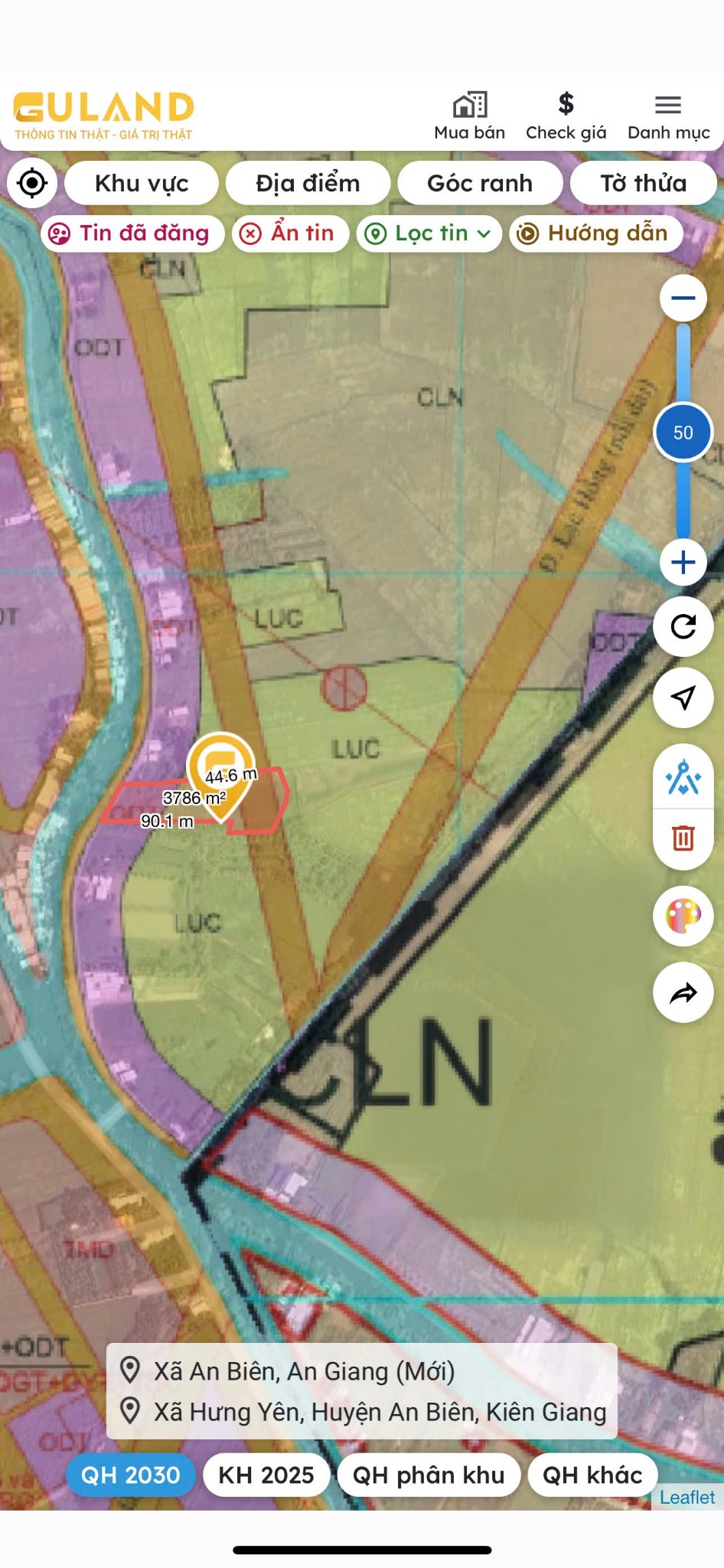Expand the Lọc tin filter dropdown

pos(429,233)
